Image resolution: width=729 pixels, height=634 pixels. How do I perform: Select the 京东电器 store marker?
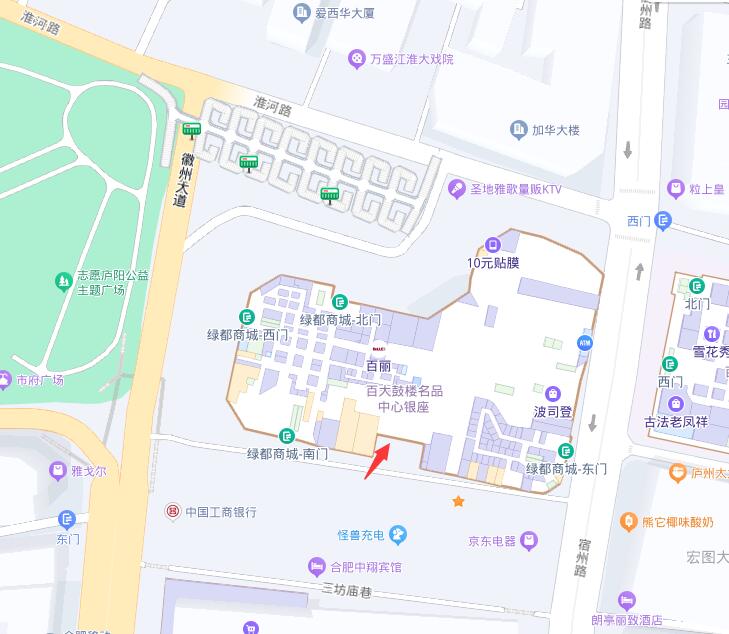(529, 541)
